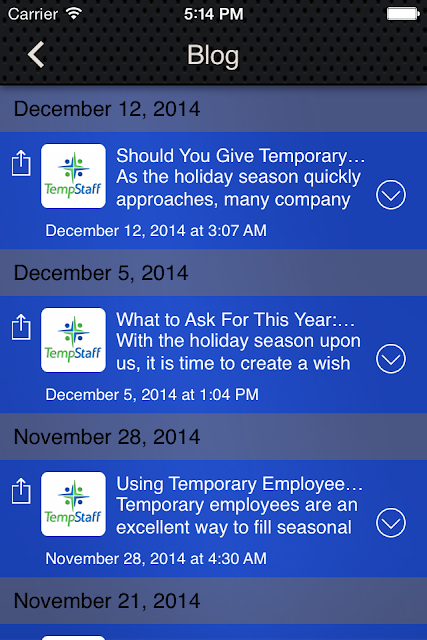The width and height of the screenshot is (427, 640).
Task: Share the 'Using Temporary Employee' post
Action: [x=21, y=491]
